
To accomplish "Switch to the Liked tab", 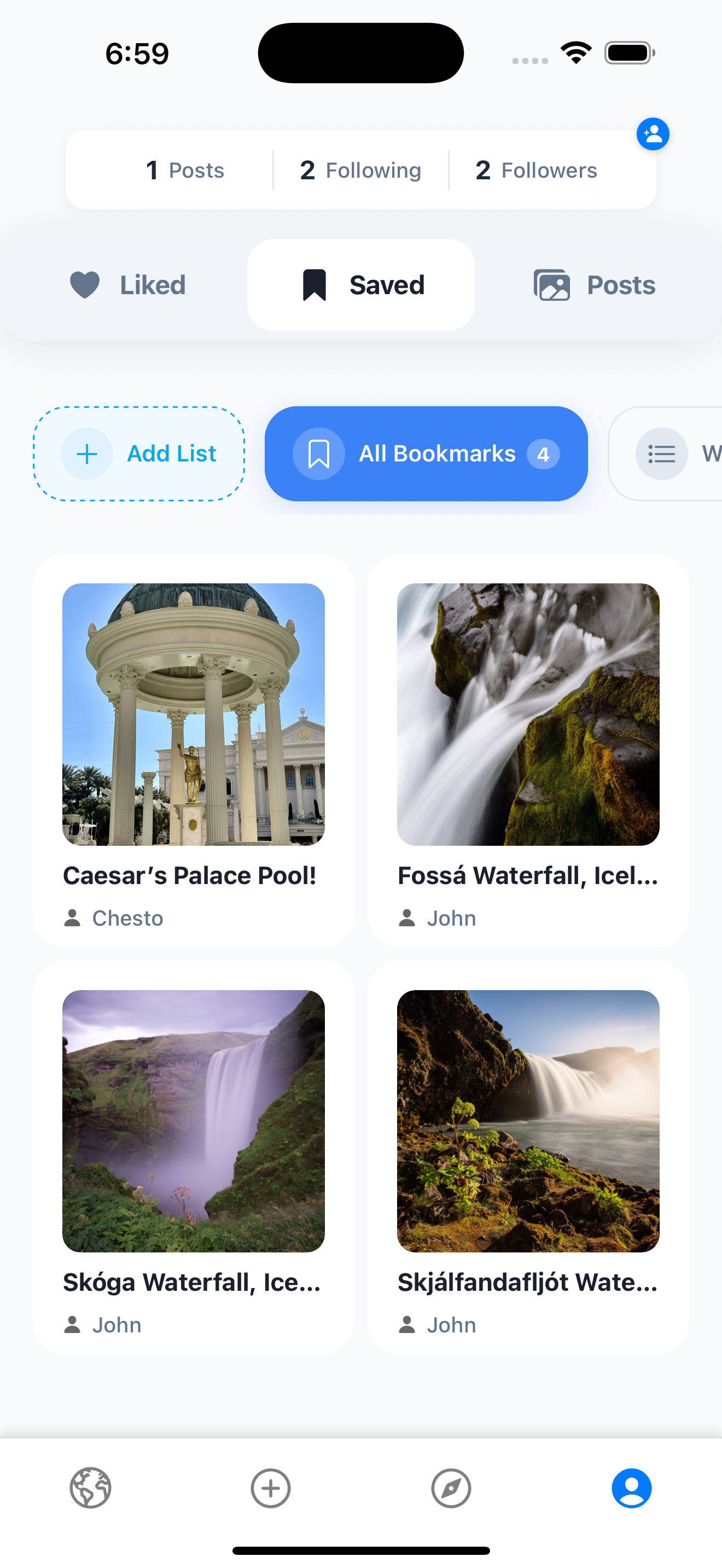I will [127, 285].
